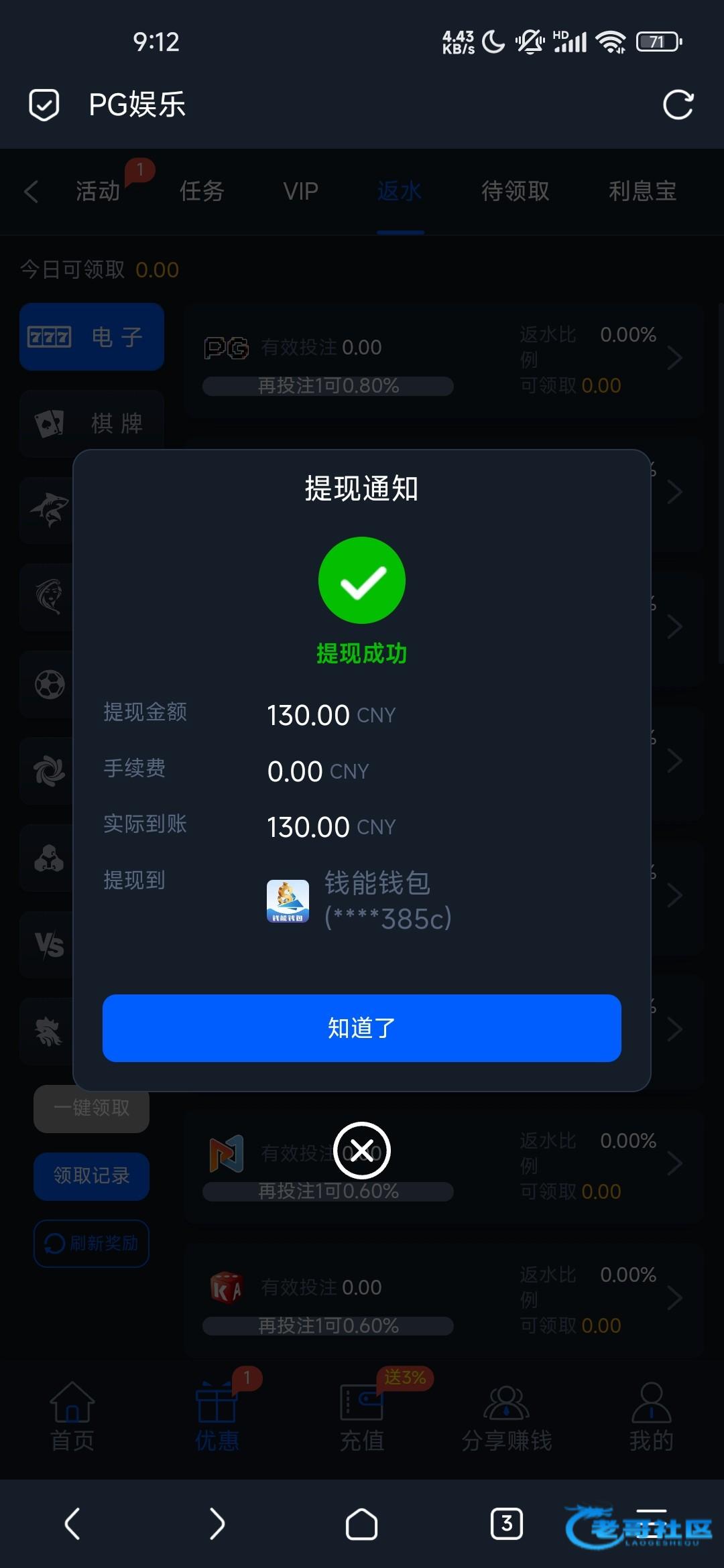Viewport: 724px width, 1568px height.
Task: Claim all with 一键领取
Action: (92, 1108)
